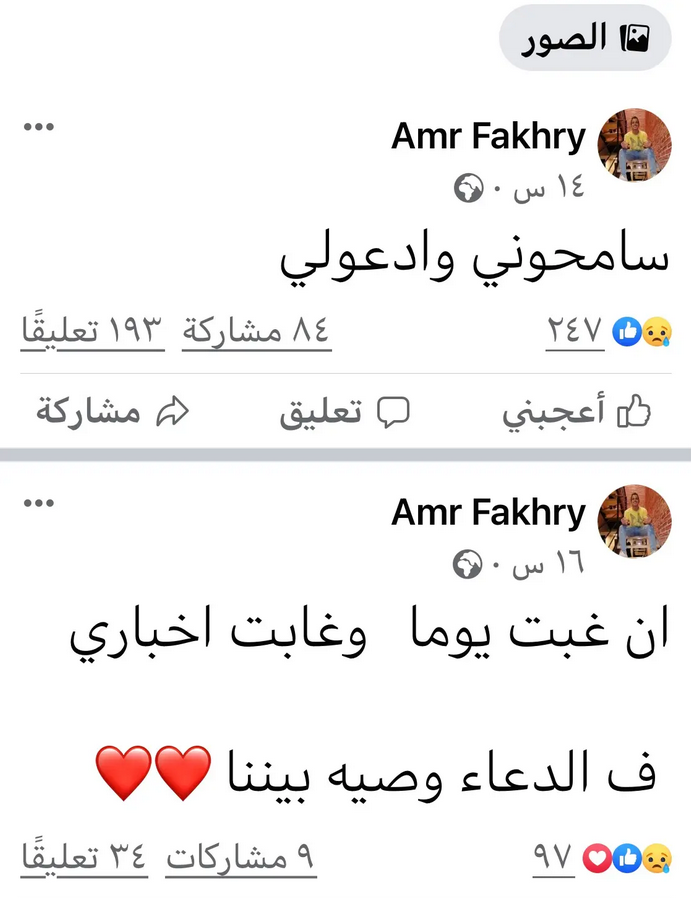Open overflow menu on the سامحوني وادعولي post
The image size is (691, 898).
point(39,127)
